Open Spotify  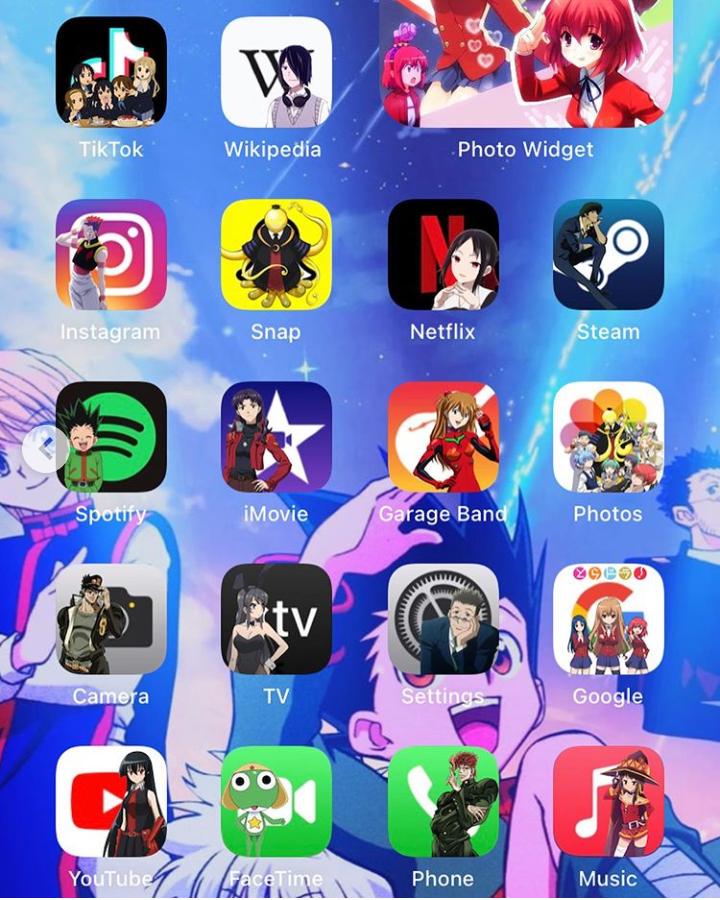[118, 436]
